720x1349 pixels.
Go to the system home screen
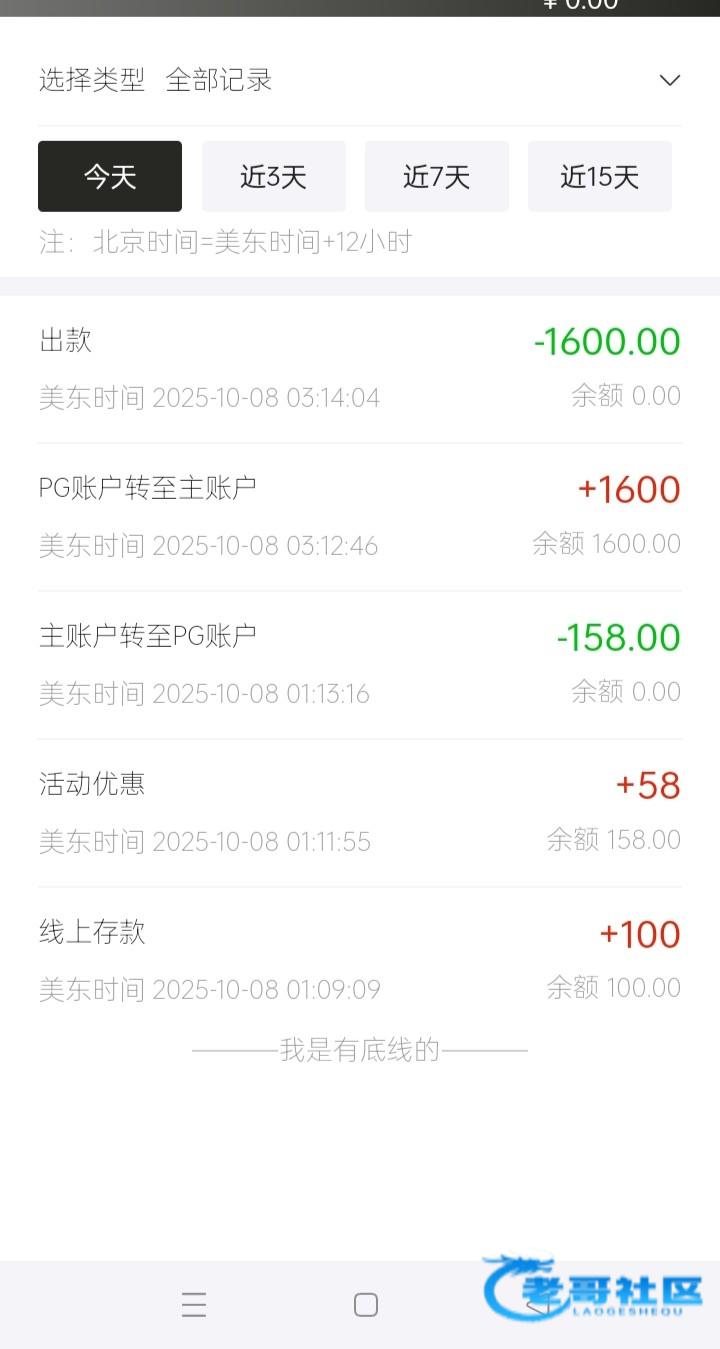click(366, 1304)
